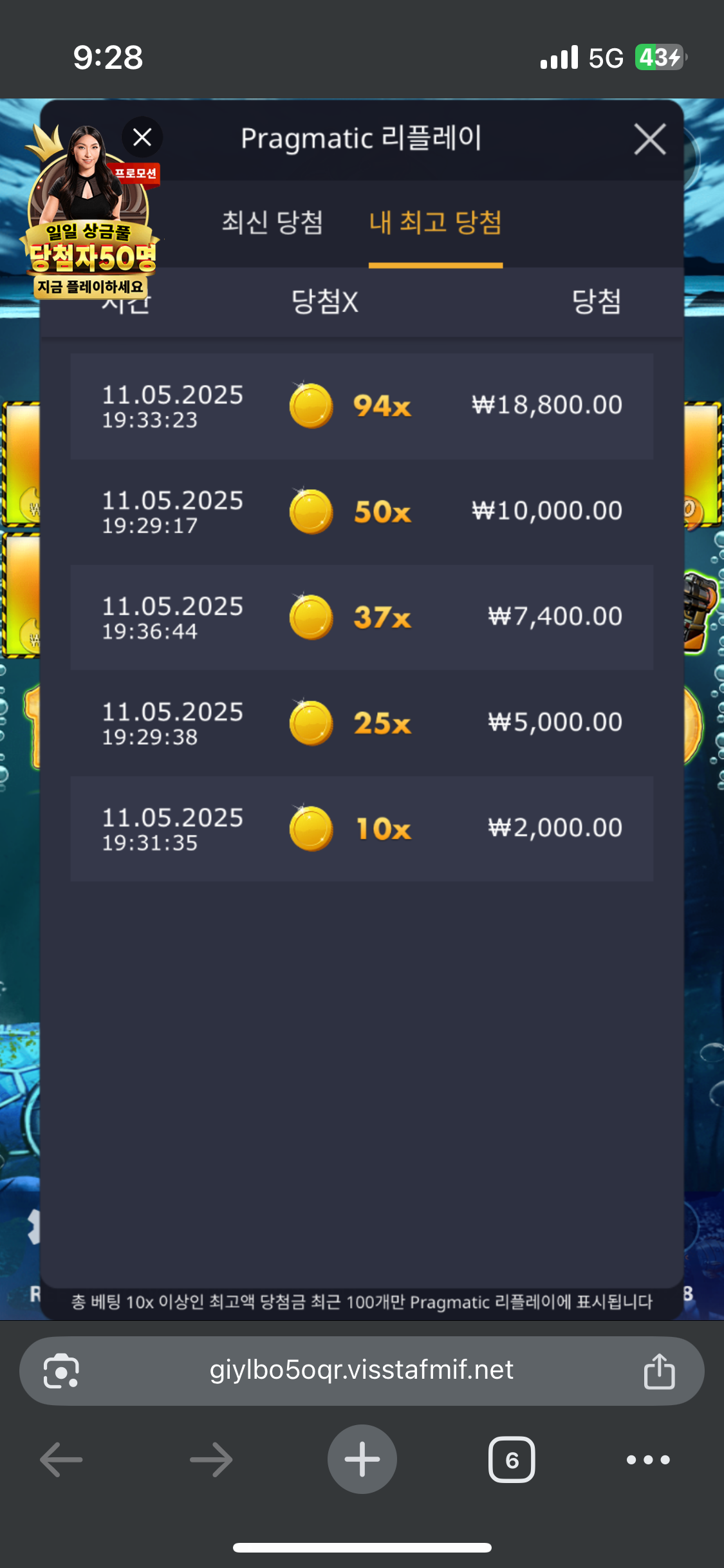View the 25x win replay
The image size is (724, 1568).
click(x=362, y=723)
